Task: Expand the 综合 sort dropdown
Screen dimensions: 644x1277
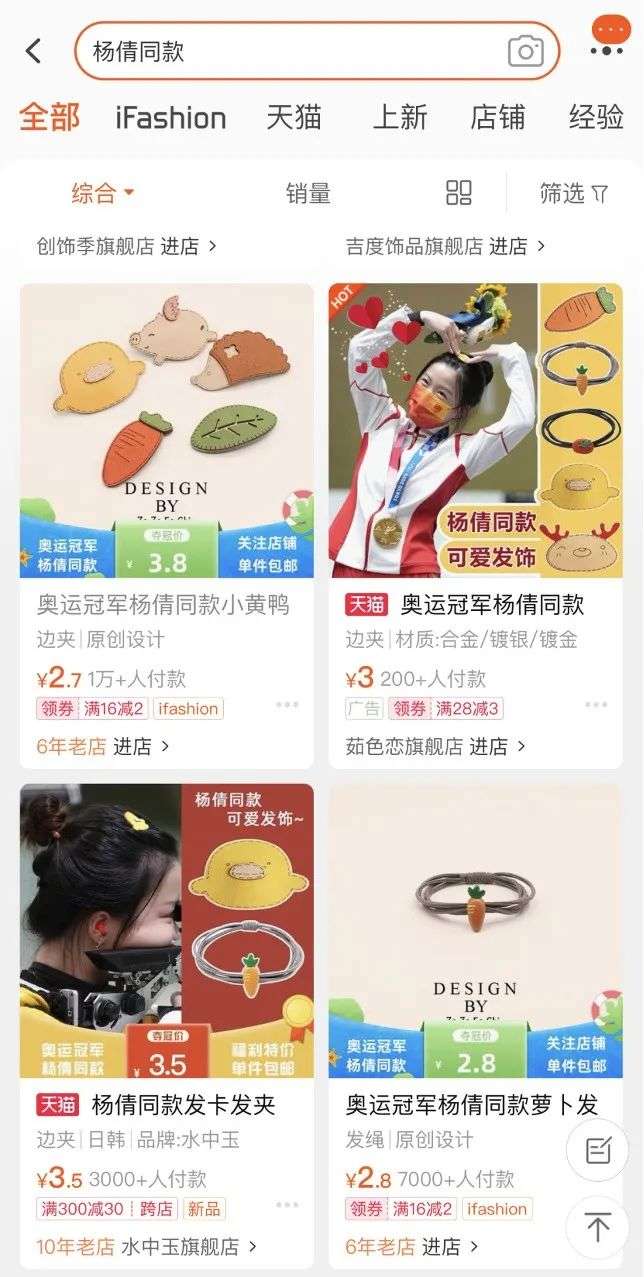Action: [102, 193]
